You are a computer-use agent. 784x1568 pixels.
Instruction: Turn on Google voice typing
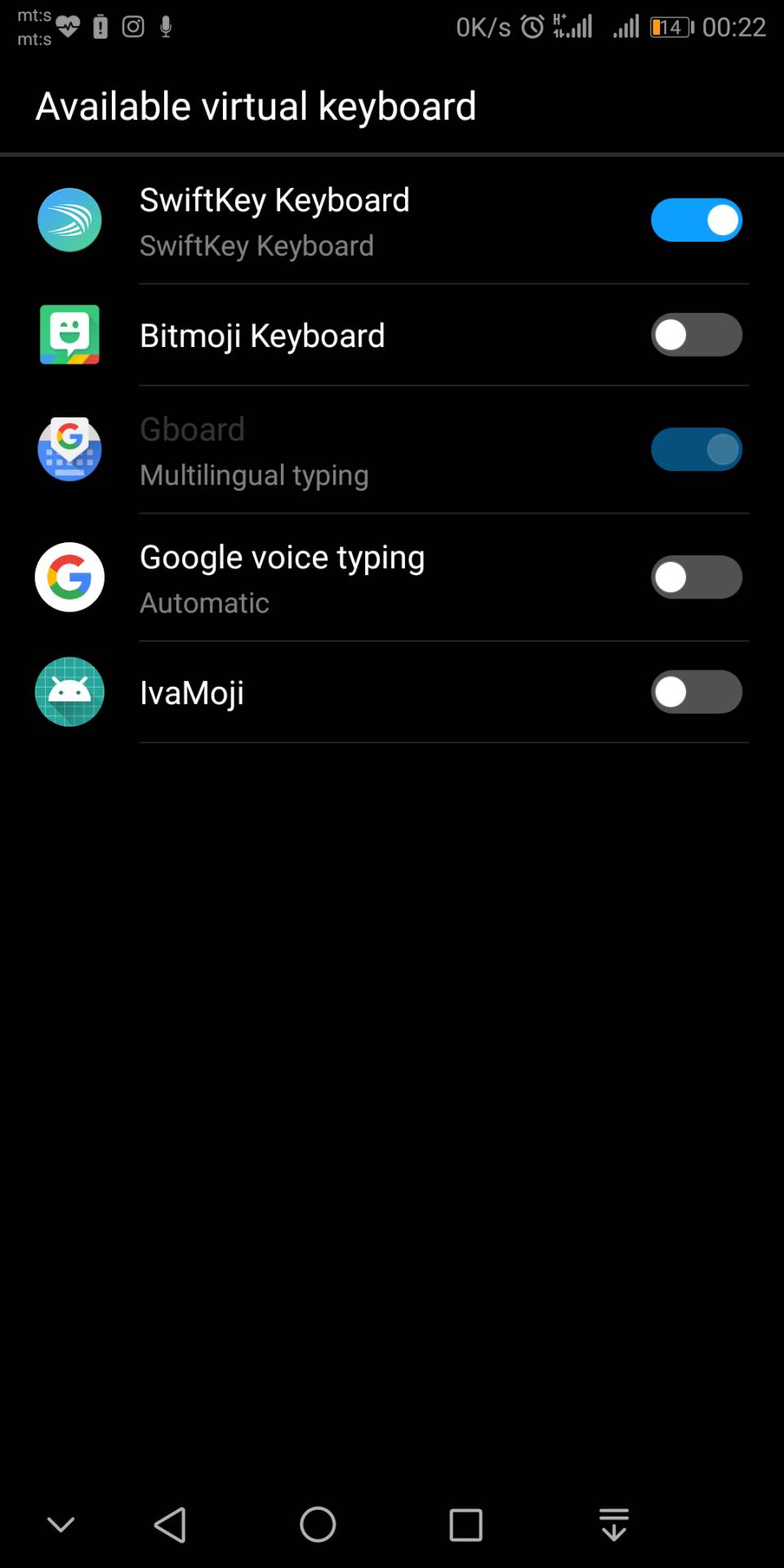coord(696,577)
